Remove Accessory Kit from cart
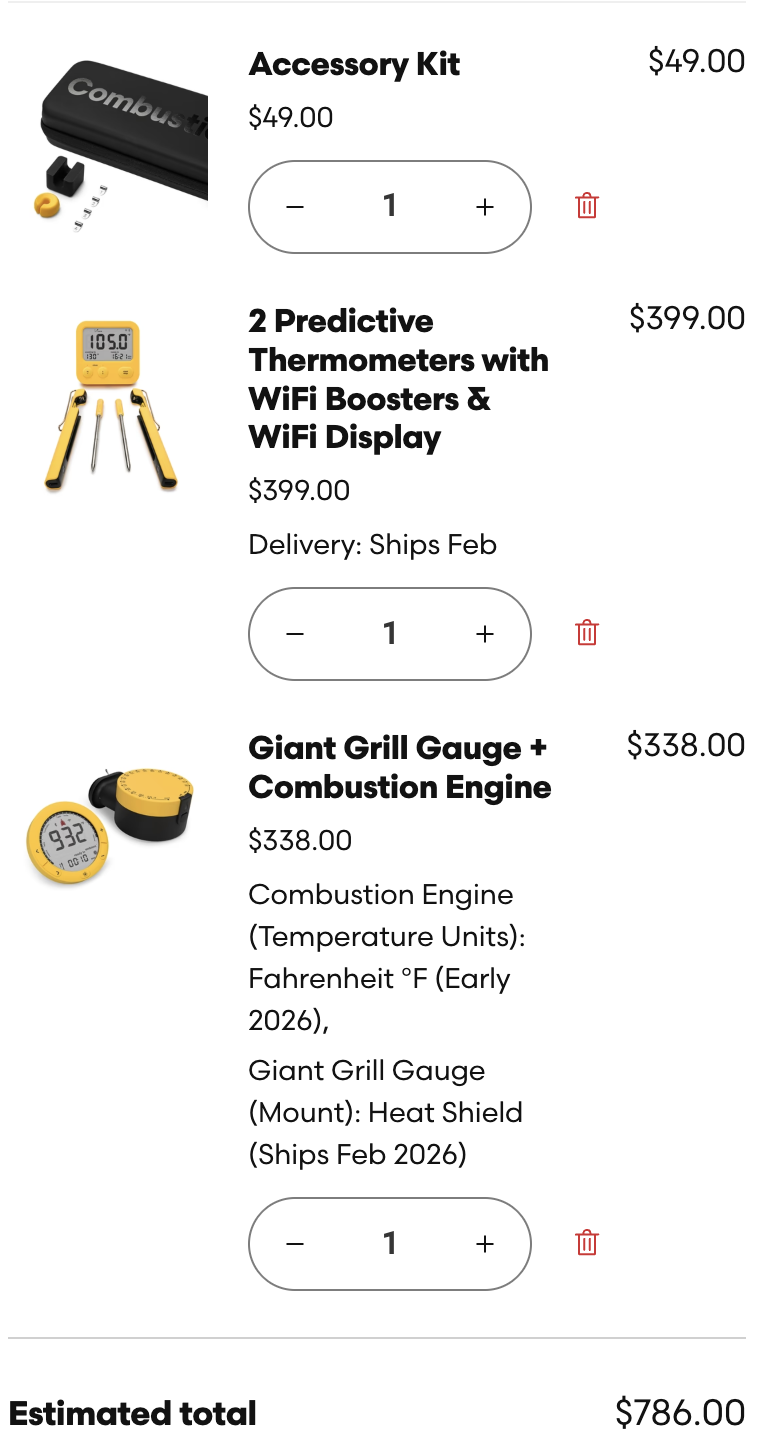Screen dimensions: 770x1452 coord(587,206)
